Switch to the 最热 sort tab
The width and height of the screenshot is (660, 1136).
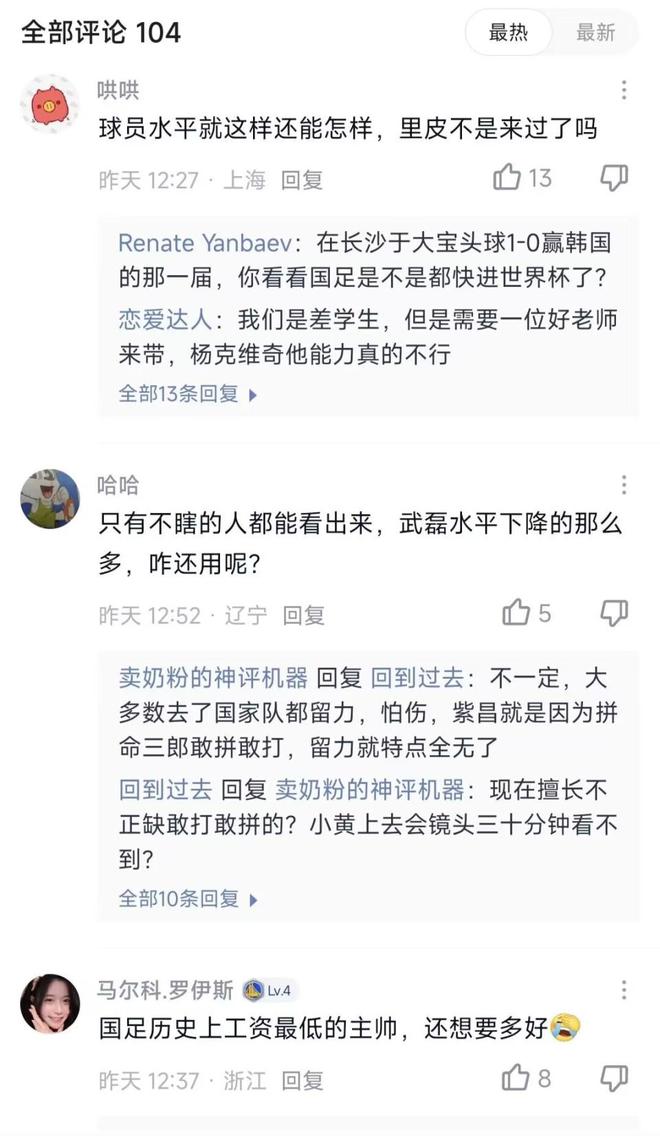[x=508, y=32]
